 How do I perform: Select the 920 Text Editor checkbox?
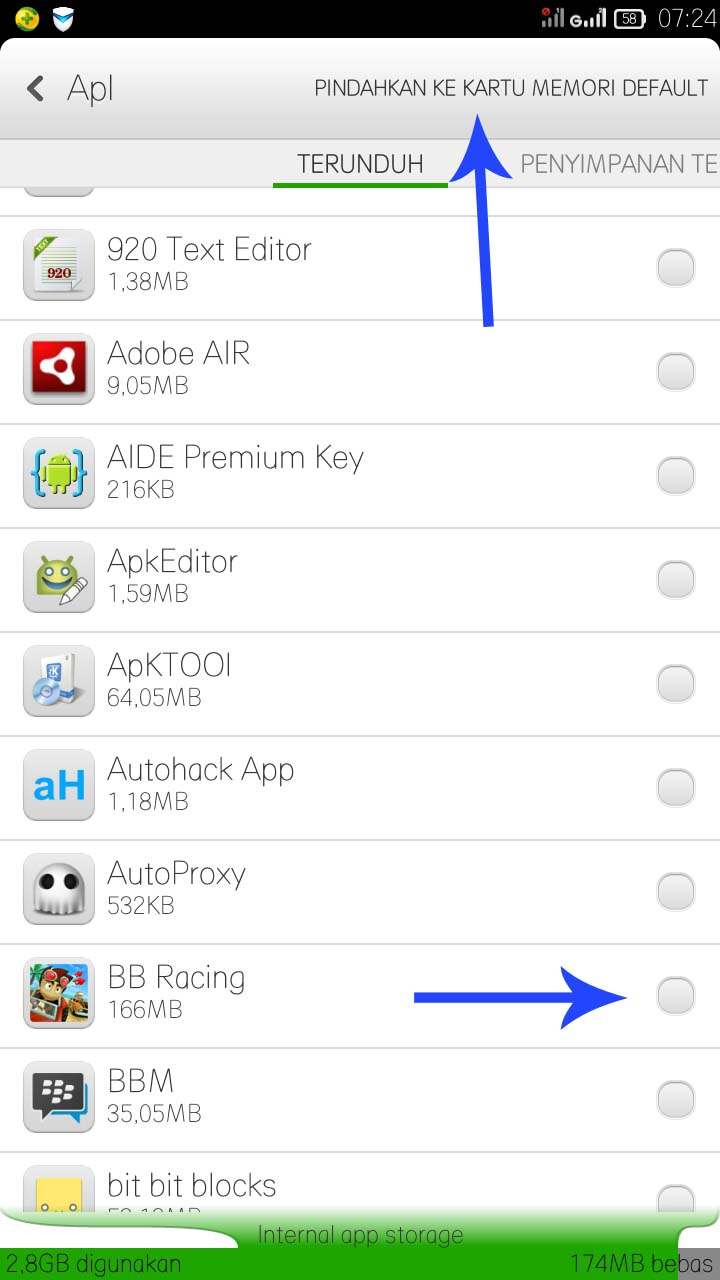tap(676, 268)
